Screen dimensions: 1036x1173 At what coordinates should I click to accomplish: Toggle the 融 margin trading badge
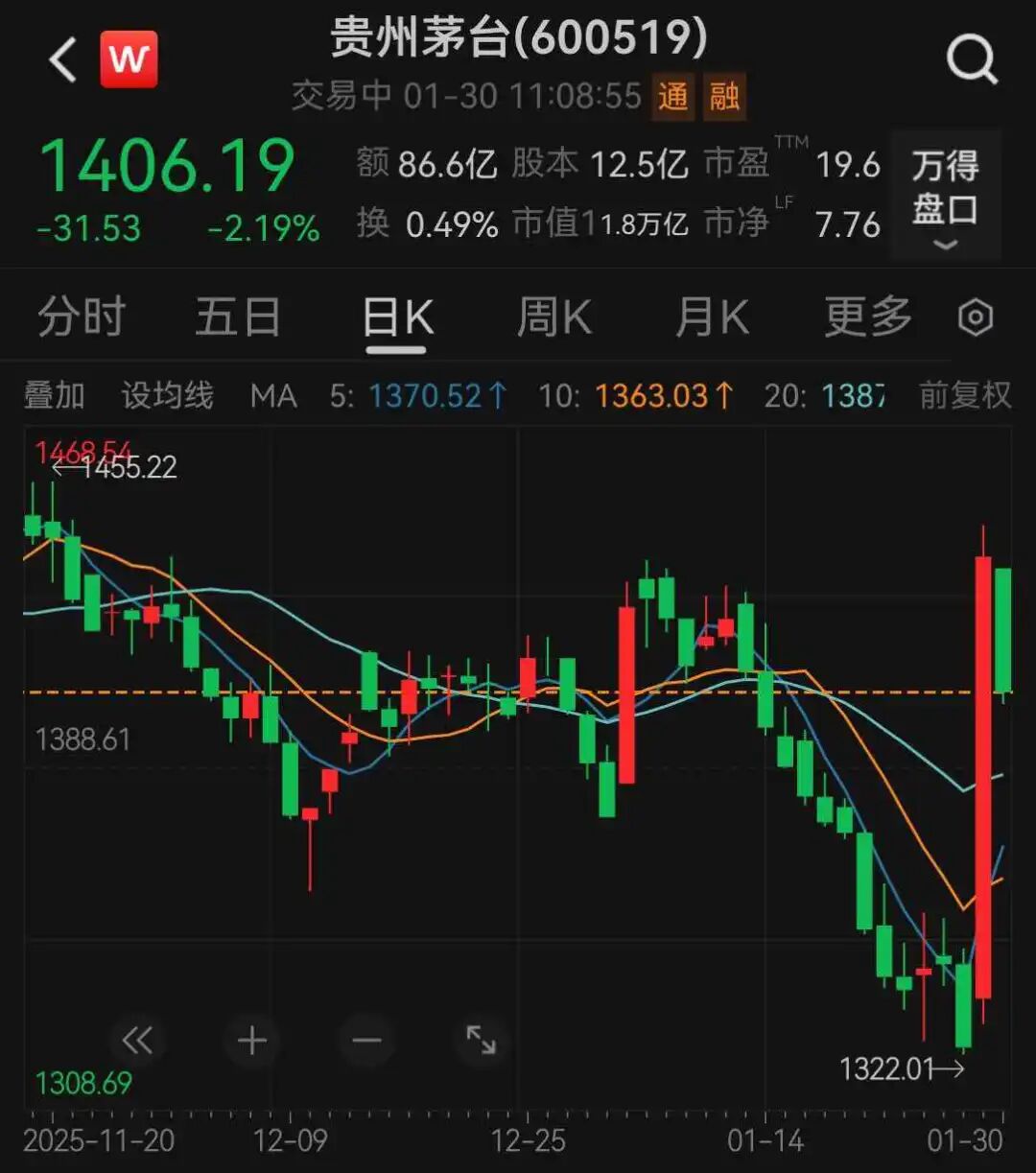coord(724,96)
